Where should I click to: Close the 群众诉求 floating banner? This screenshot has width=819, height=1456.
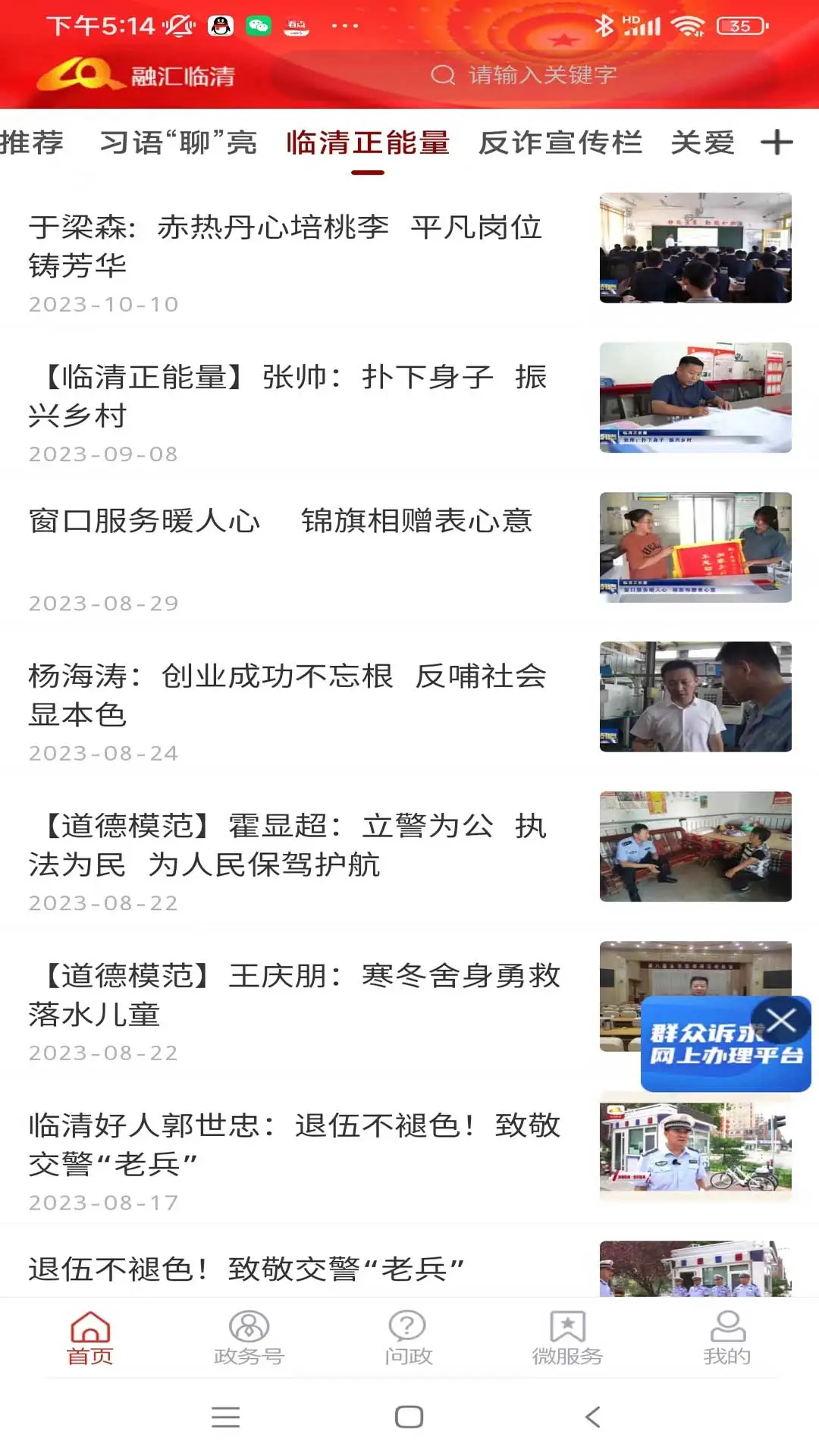781,1021
